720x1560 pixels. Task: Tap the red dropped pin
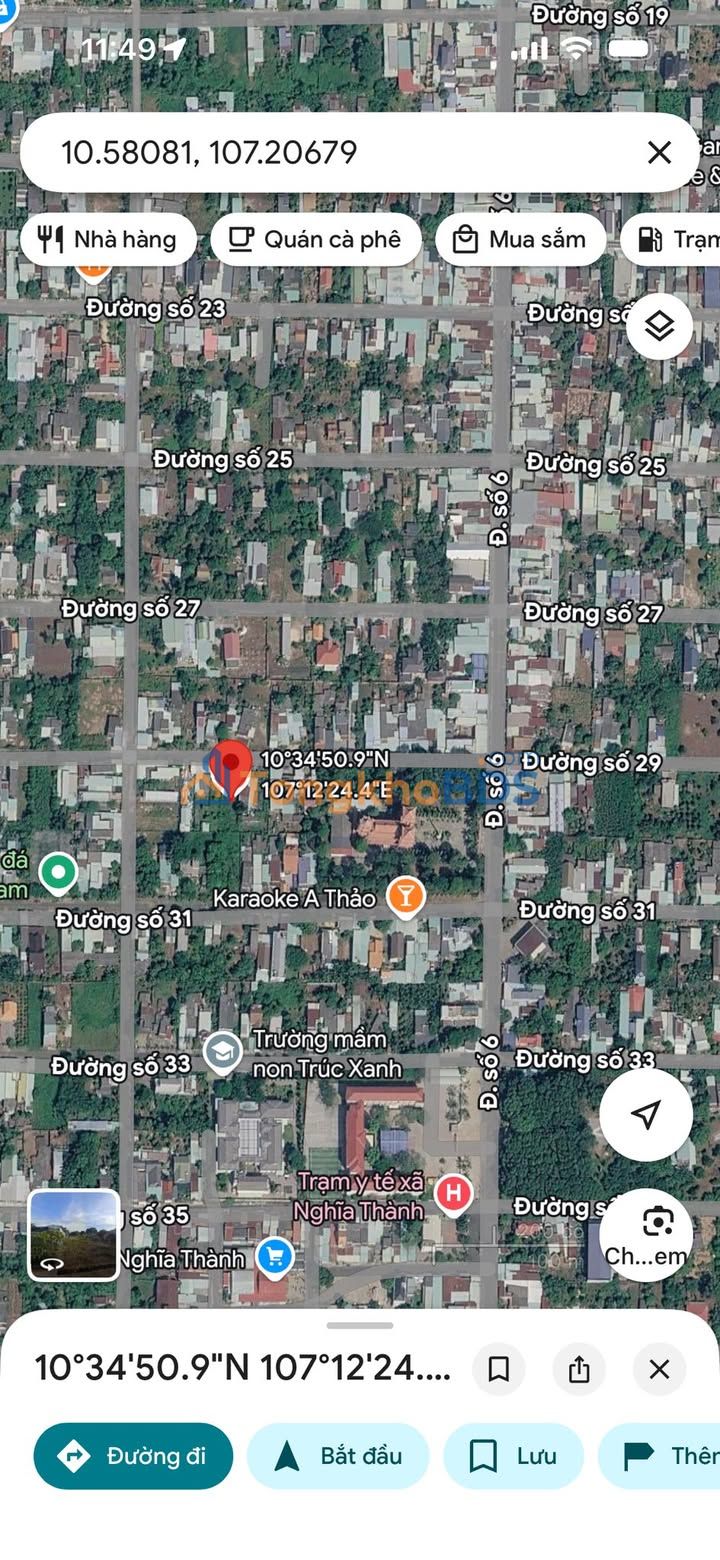pyautogui.click(x=232, y=770)
